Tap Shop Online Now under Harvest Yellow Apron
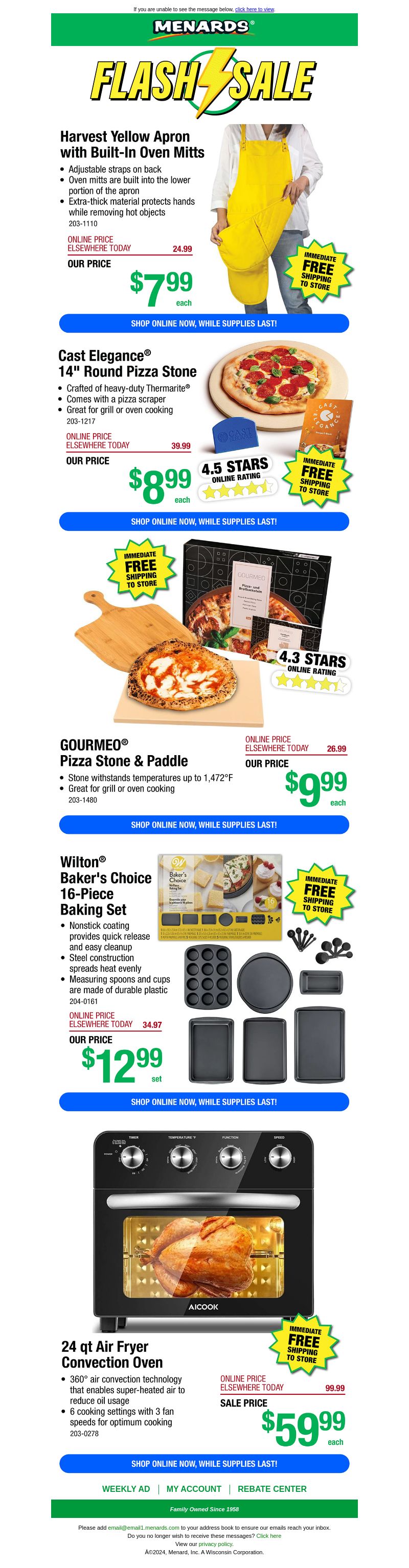 point(203,323)
